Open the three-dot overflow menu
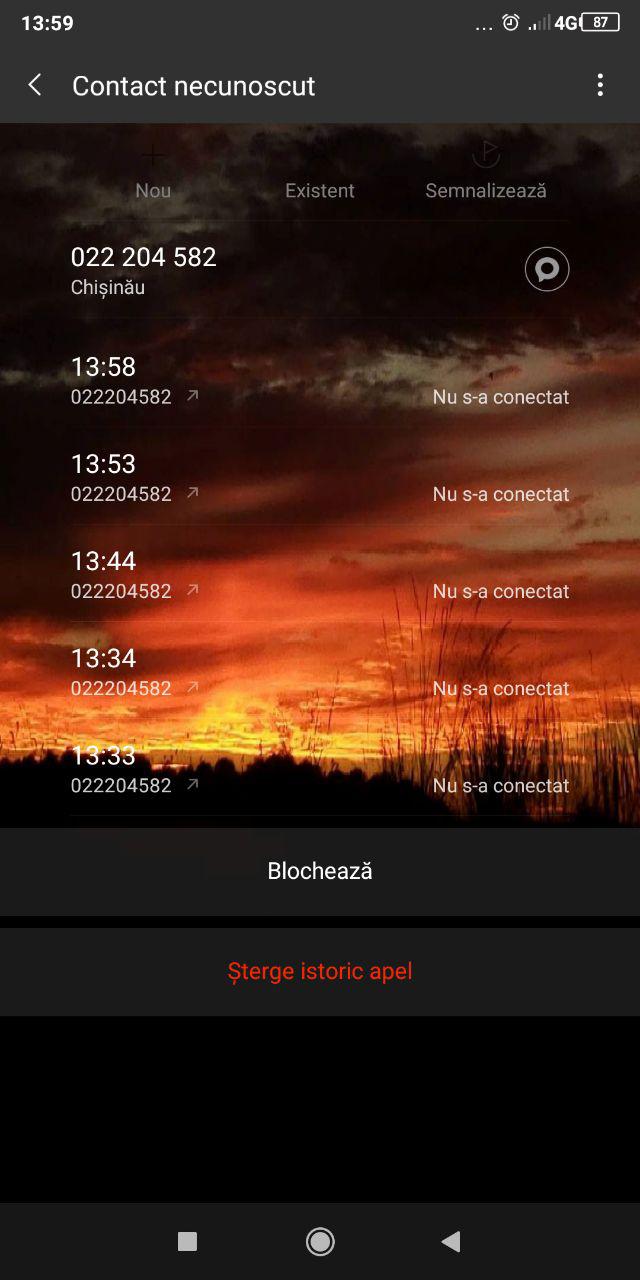Image resolution: width=640 pixels, height=1280 pixels. click(600, 85)
